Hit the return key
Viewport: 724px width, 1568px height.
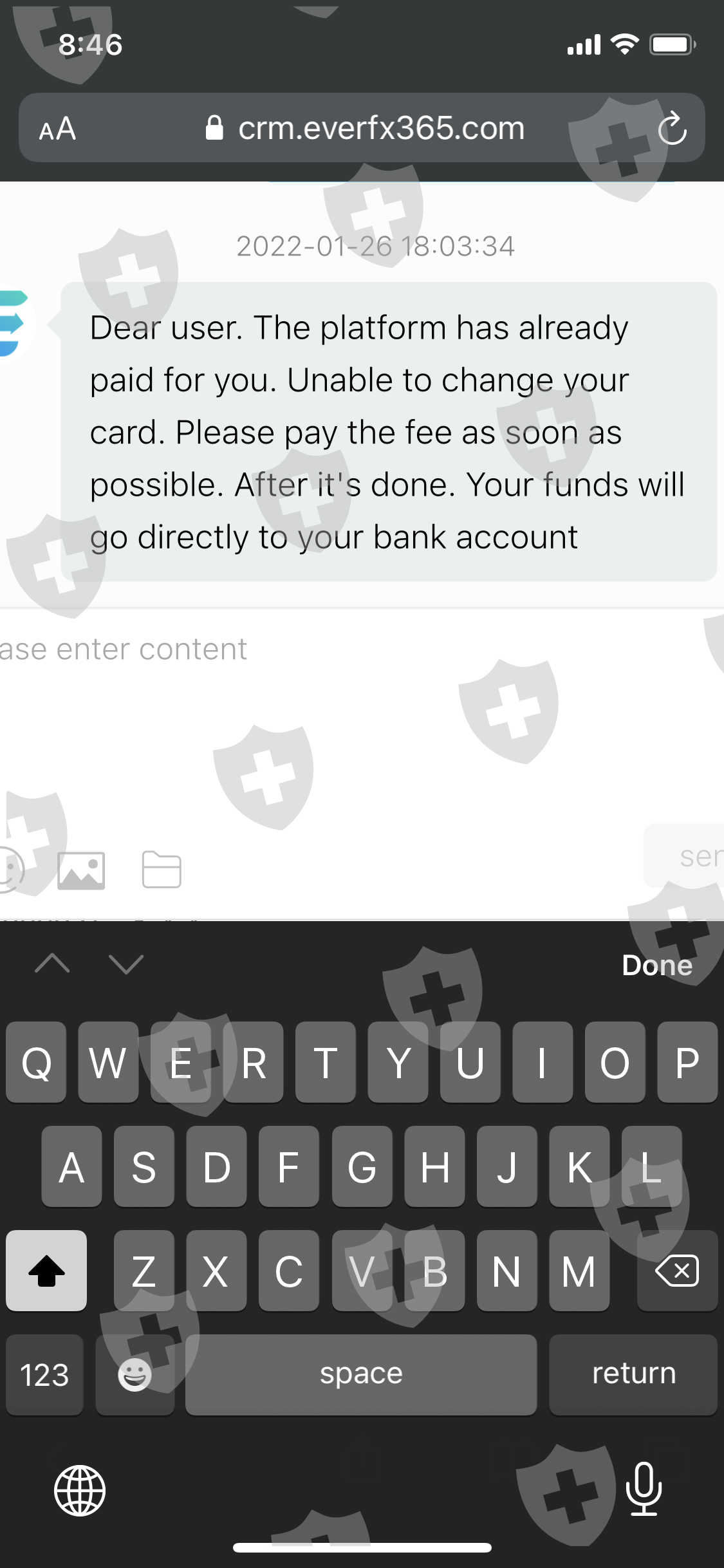[x=633, y=1374]
